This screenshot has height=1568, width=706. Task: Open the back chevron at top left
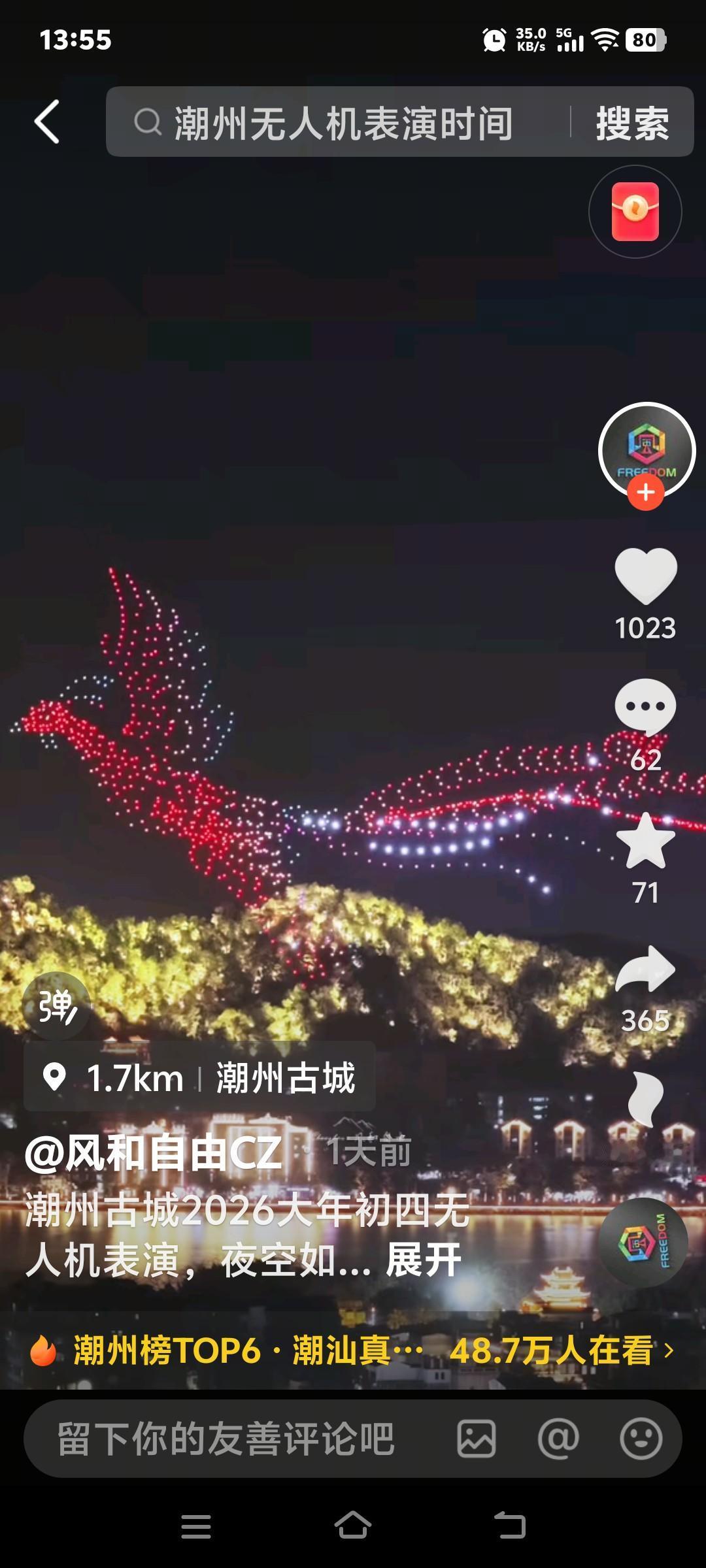click(44, 123)
